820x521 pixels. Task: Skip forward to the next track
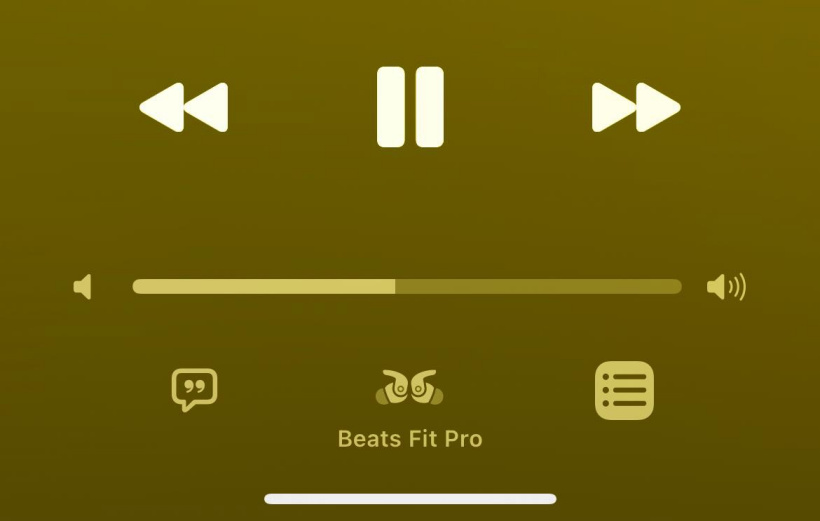[636, 107]
